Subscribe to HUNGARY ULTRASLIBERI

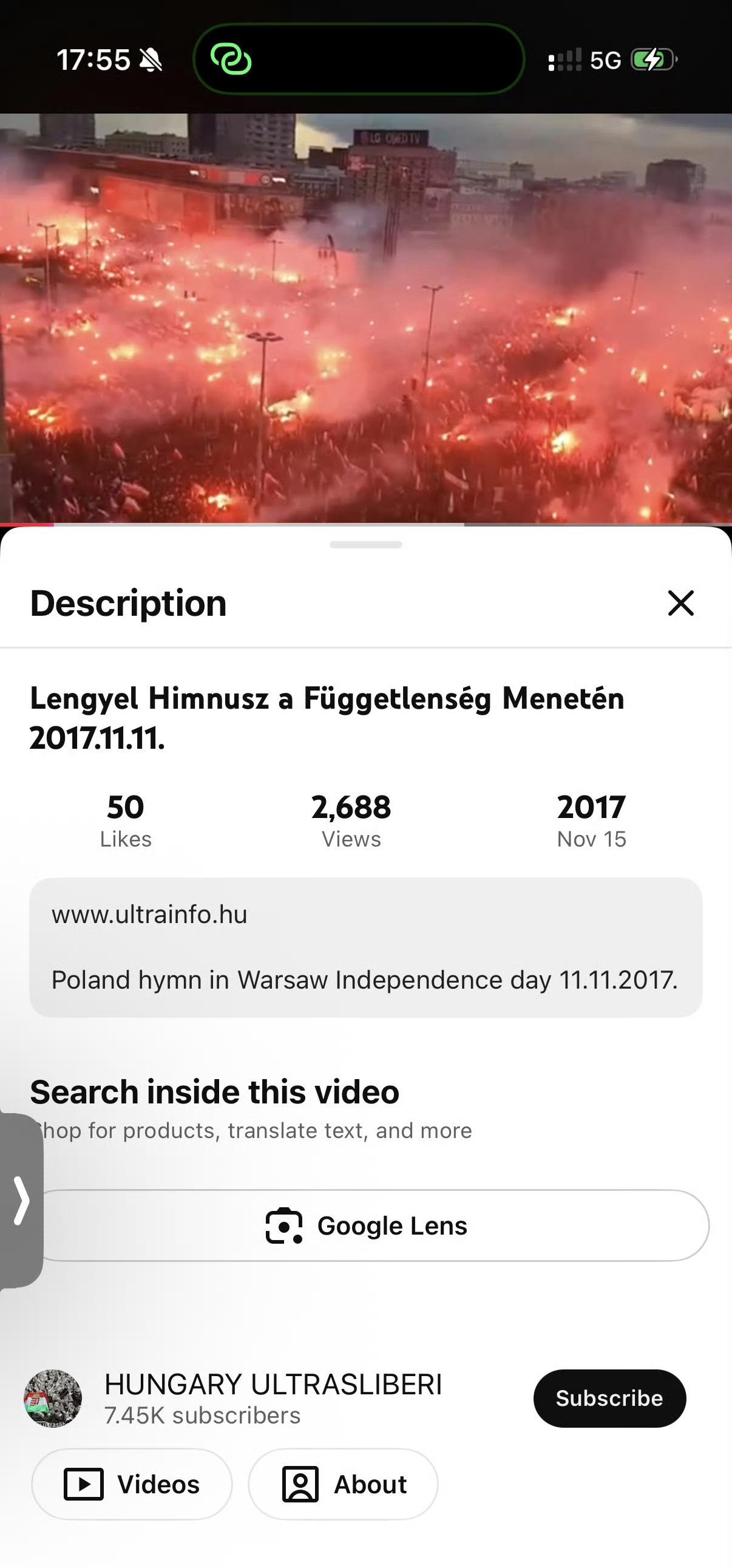[x=609, y=1398]
